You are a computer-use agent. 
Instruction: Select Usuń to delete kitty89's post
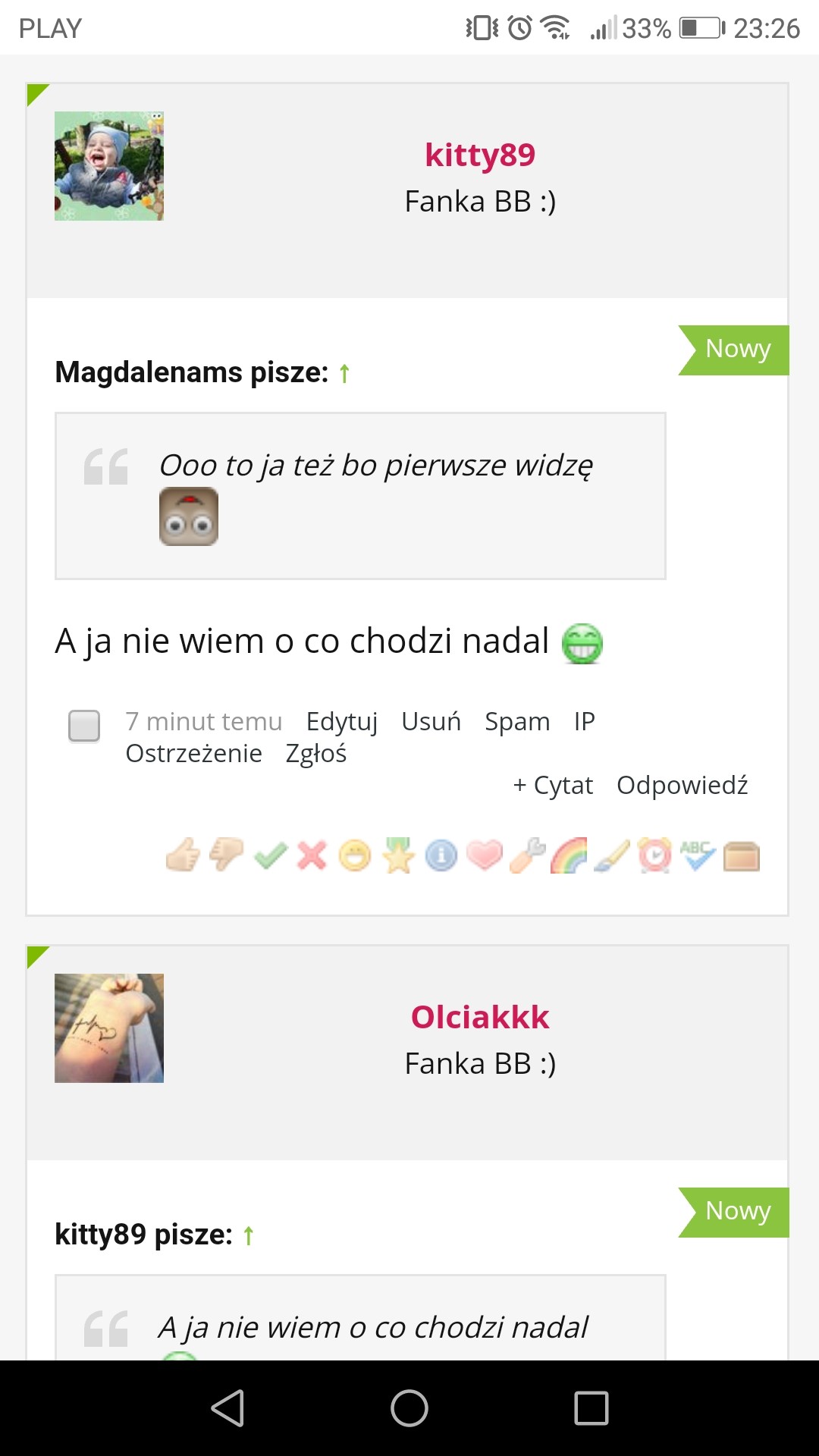(431, 721)
